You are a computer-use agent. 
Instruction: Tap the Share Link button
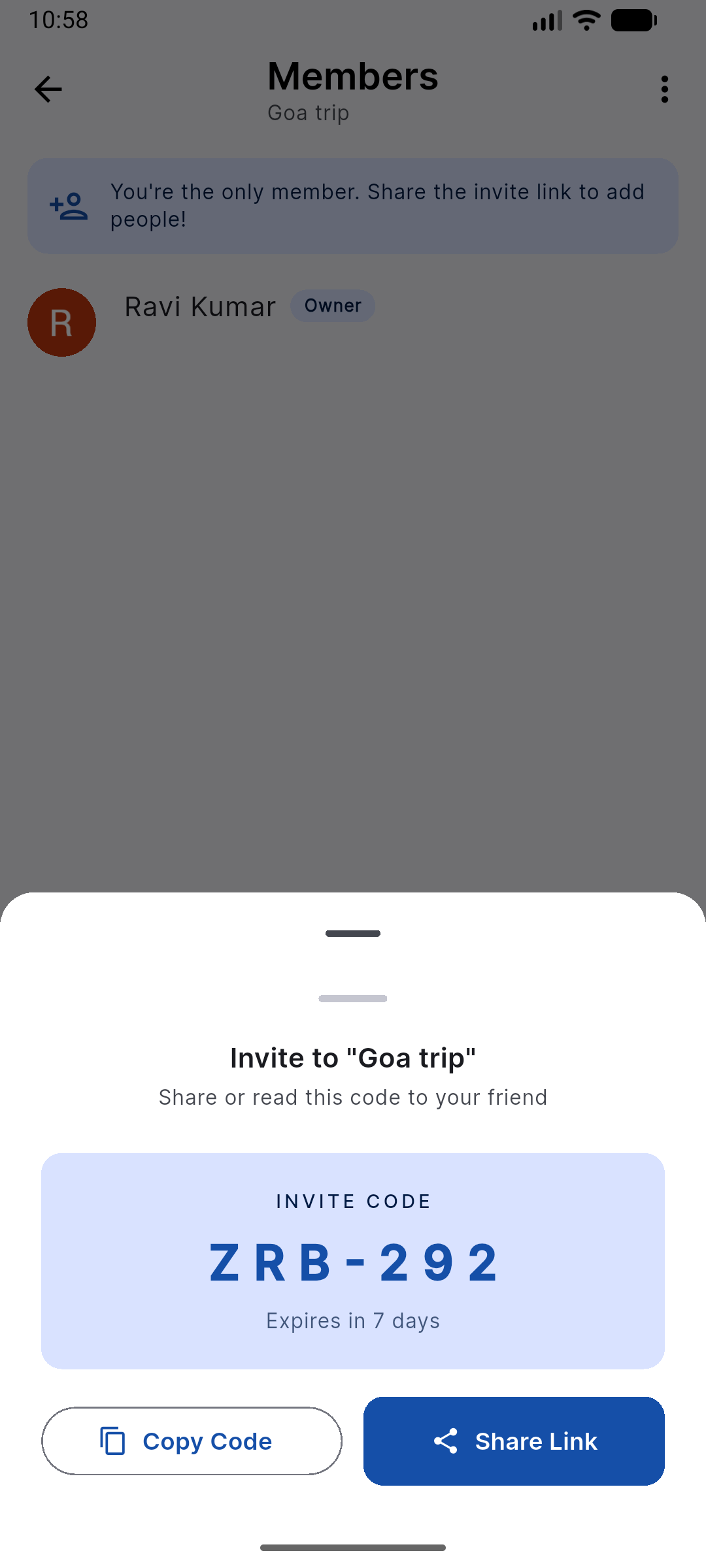[x=513, y=1441]
